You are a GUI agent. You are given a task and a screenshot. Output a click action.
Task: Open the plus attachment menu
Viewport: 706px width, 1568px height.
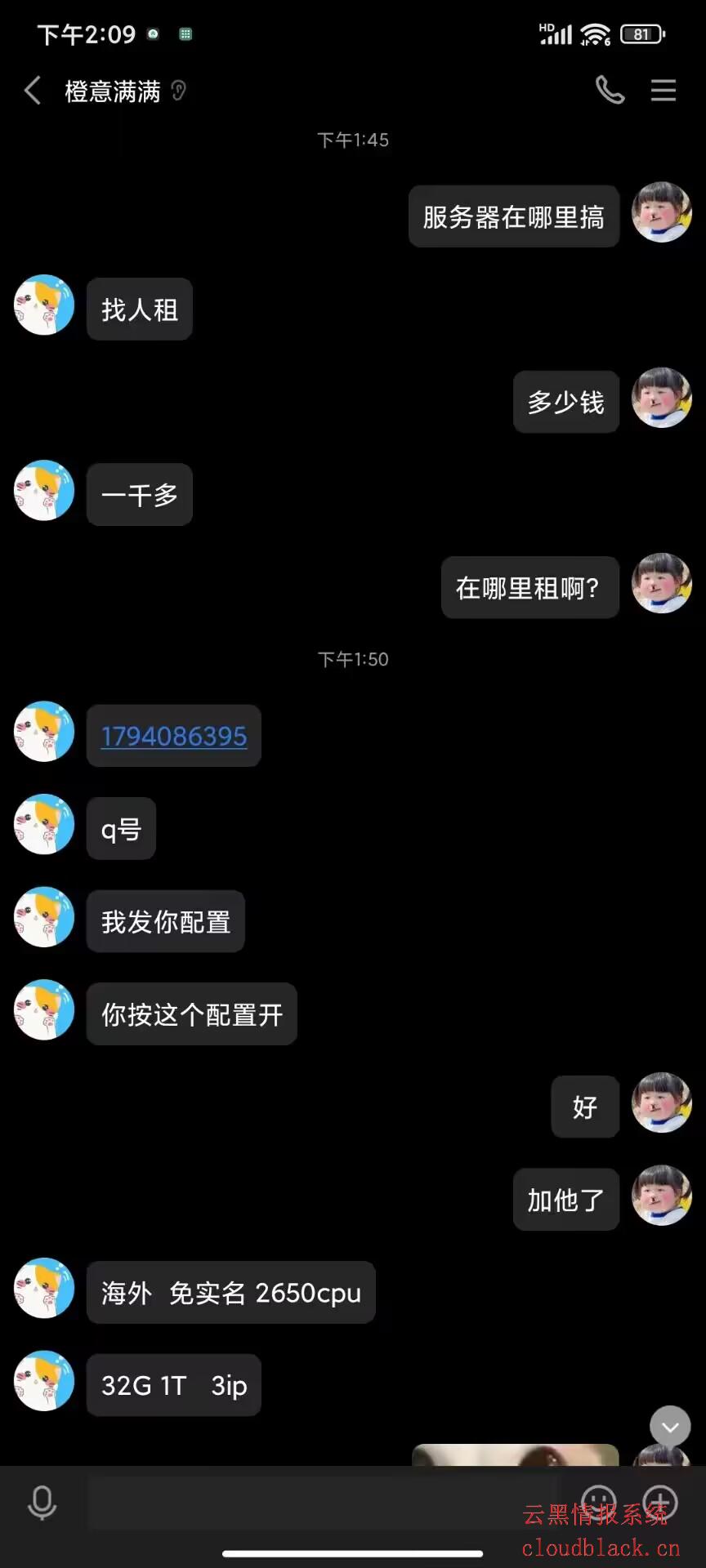pyautogui.click(x=660, y=1502)
